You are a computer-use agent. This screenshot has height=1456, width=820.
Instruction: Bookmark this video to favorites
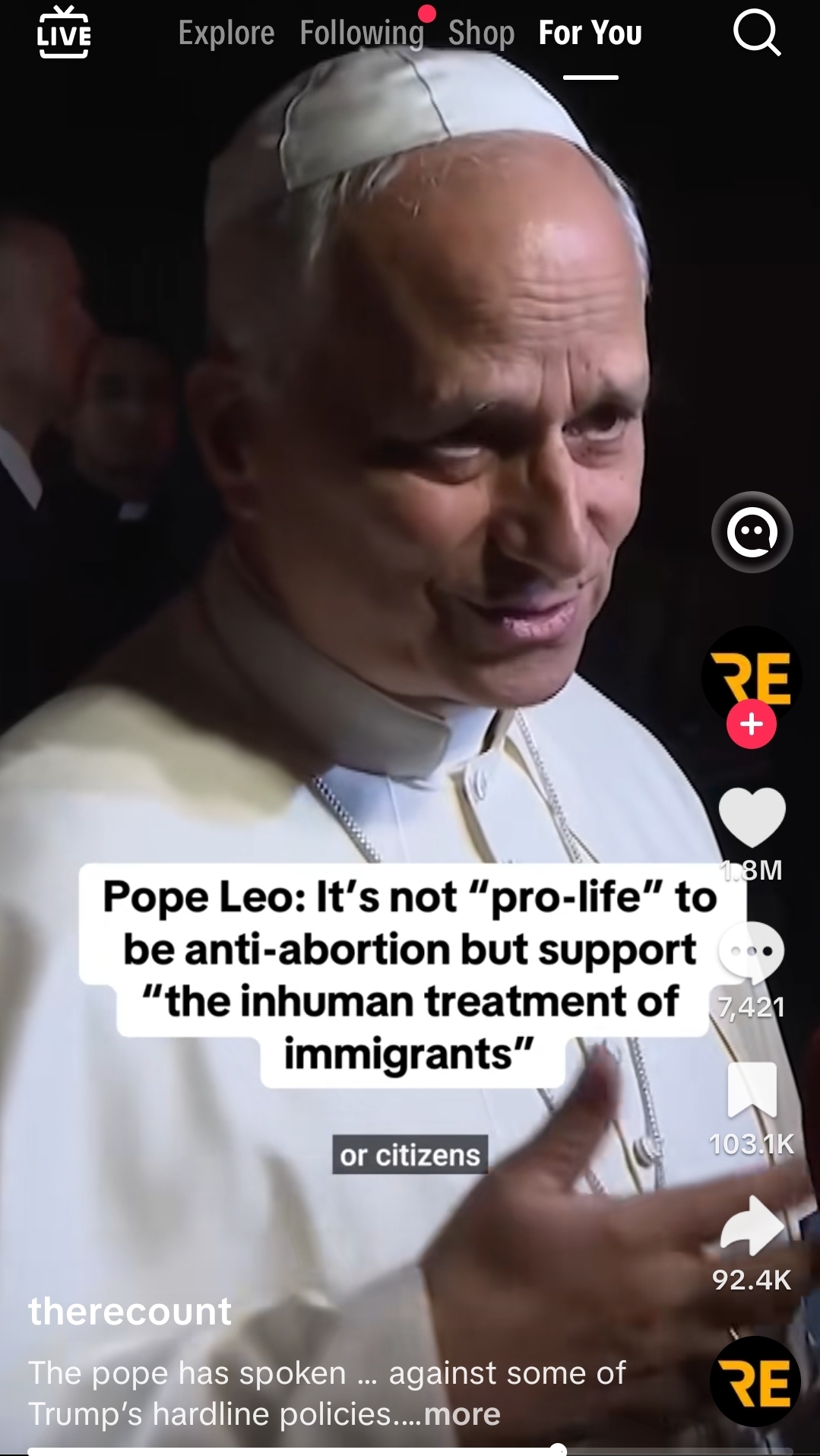[x=752, y=1090]
